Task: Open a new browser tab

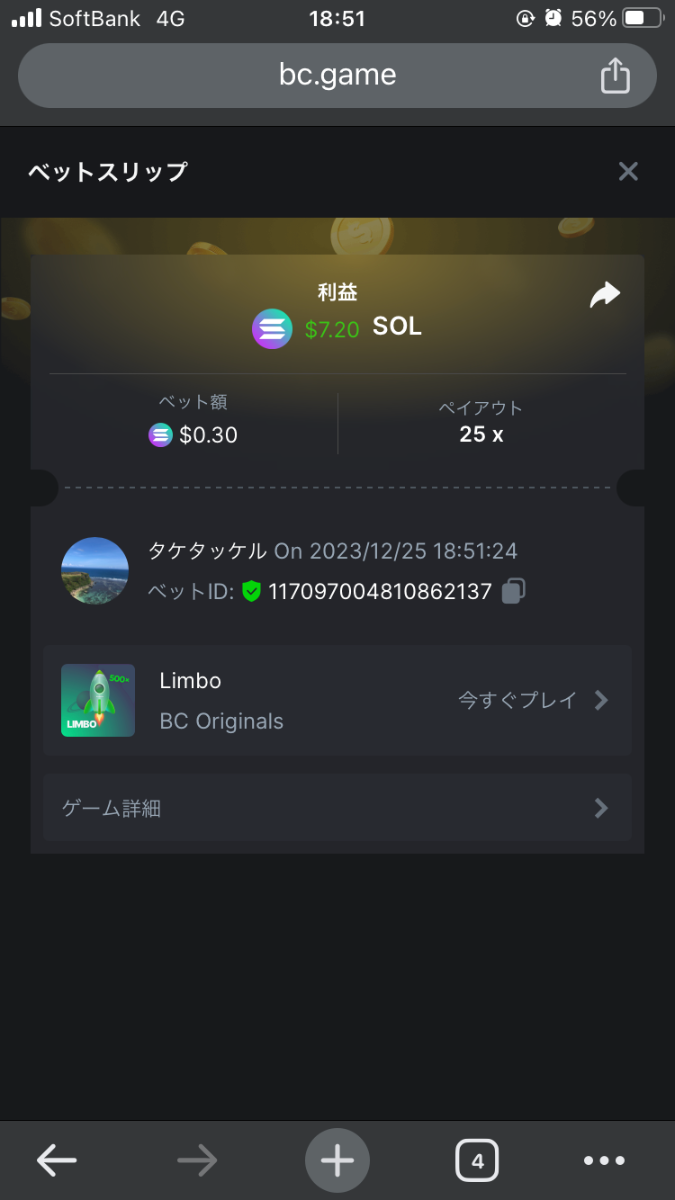Action: click(337, 1160)
